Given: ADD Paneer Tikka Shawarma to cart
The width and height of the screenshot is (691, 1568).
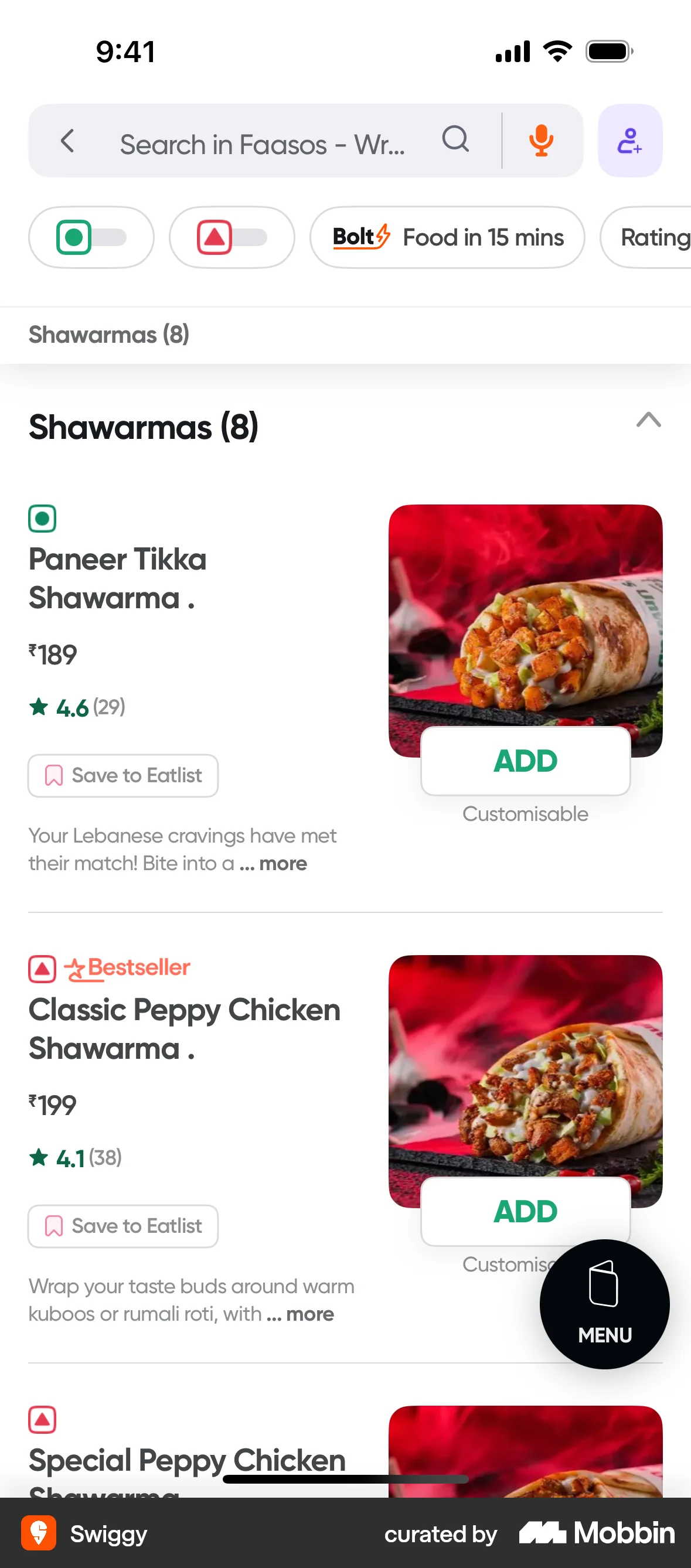Looking at the screenshot, I should coord(525,761).
